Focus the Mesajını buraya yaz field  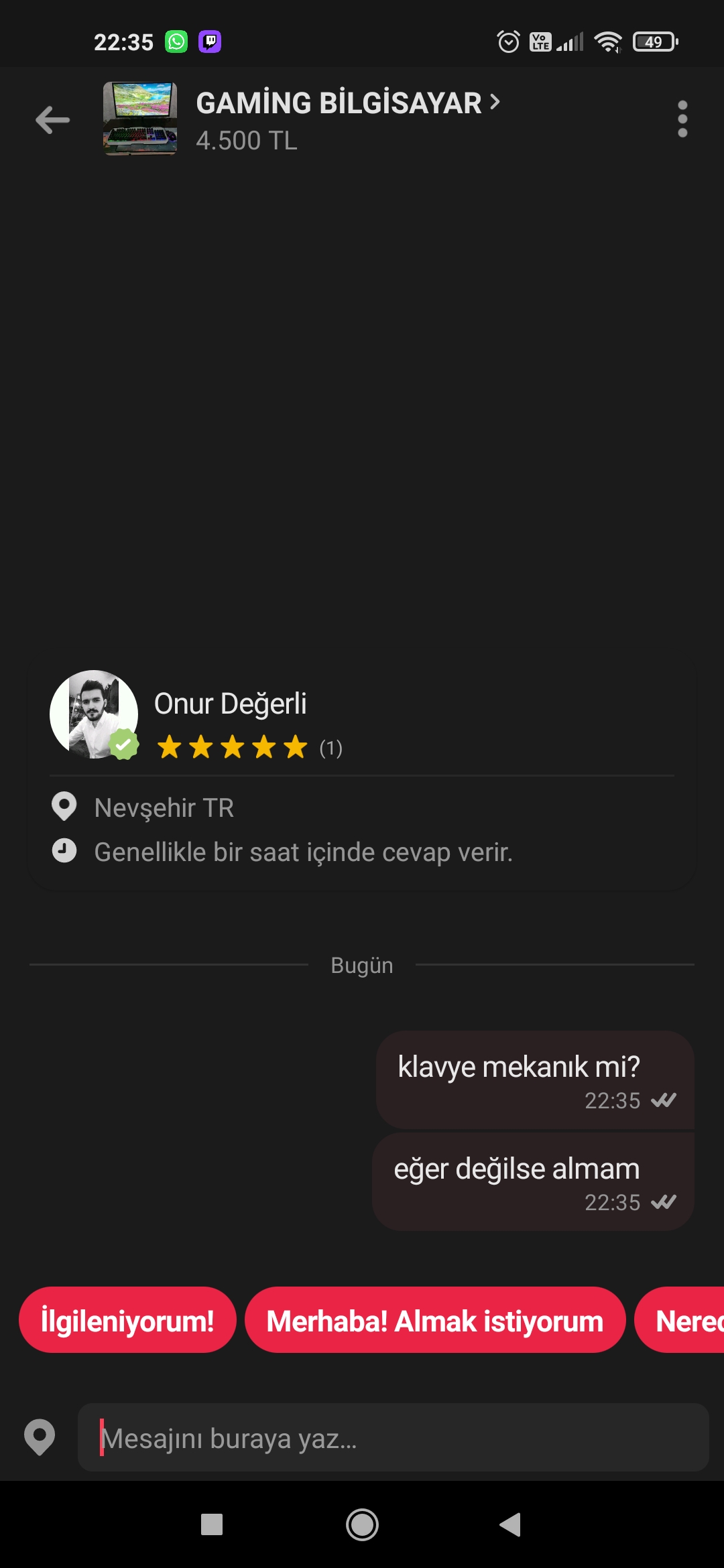(x=393, y=1438)
